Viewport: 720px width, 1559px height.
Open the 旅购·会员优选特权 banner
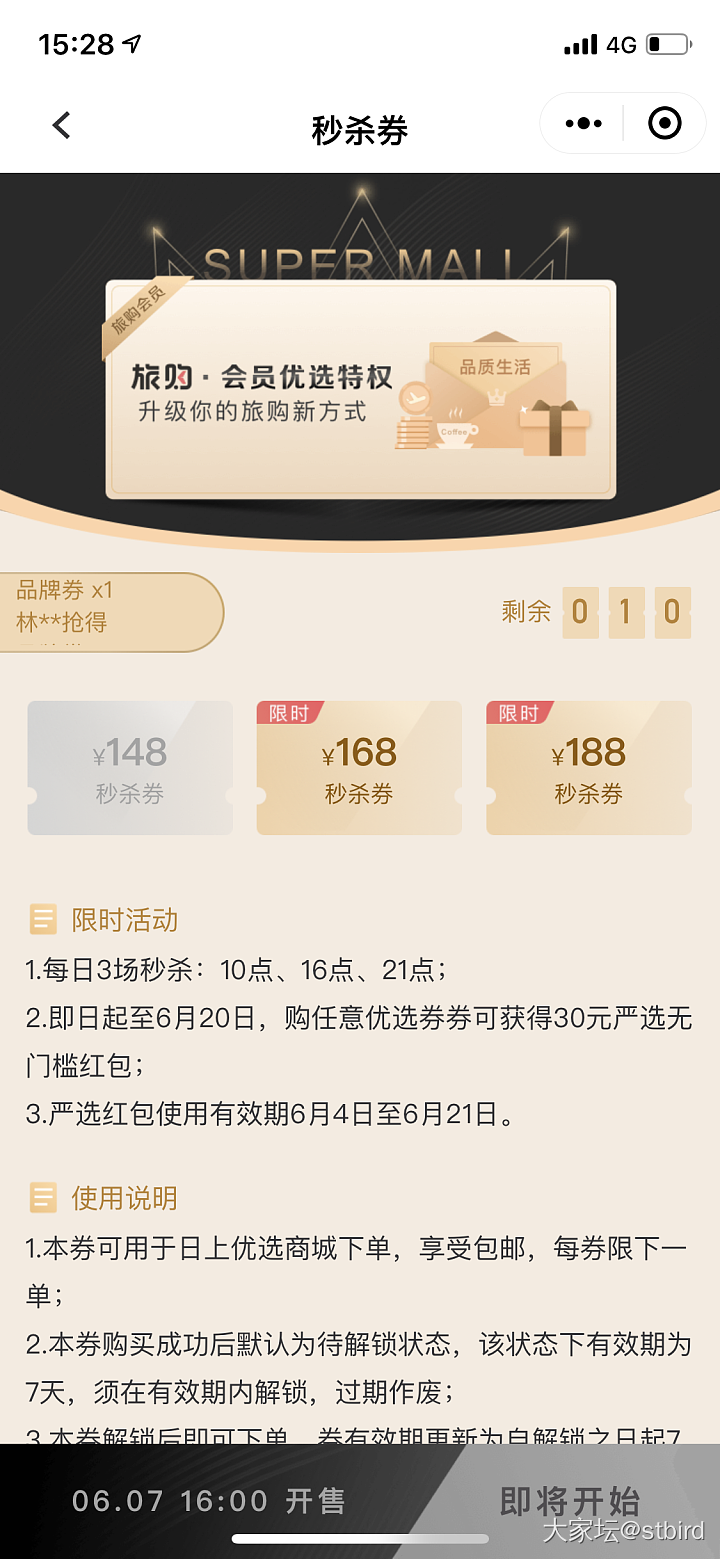(x=361, y=389)
